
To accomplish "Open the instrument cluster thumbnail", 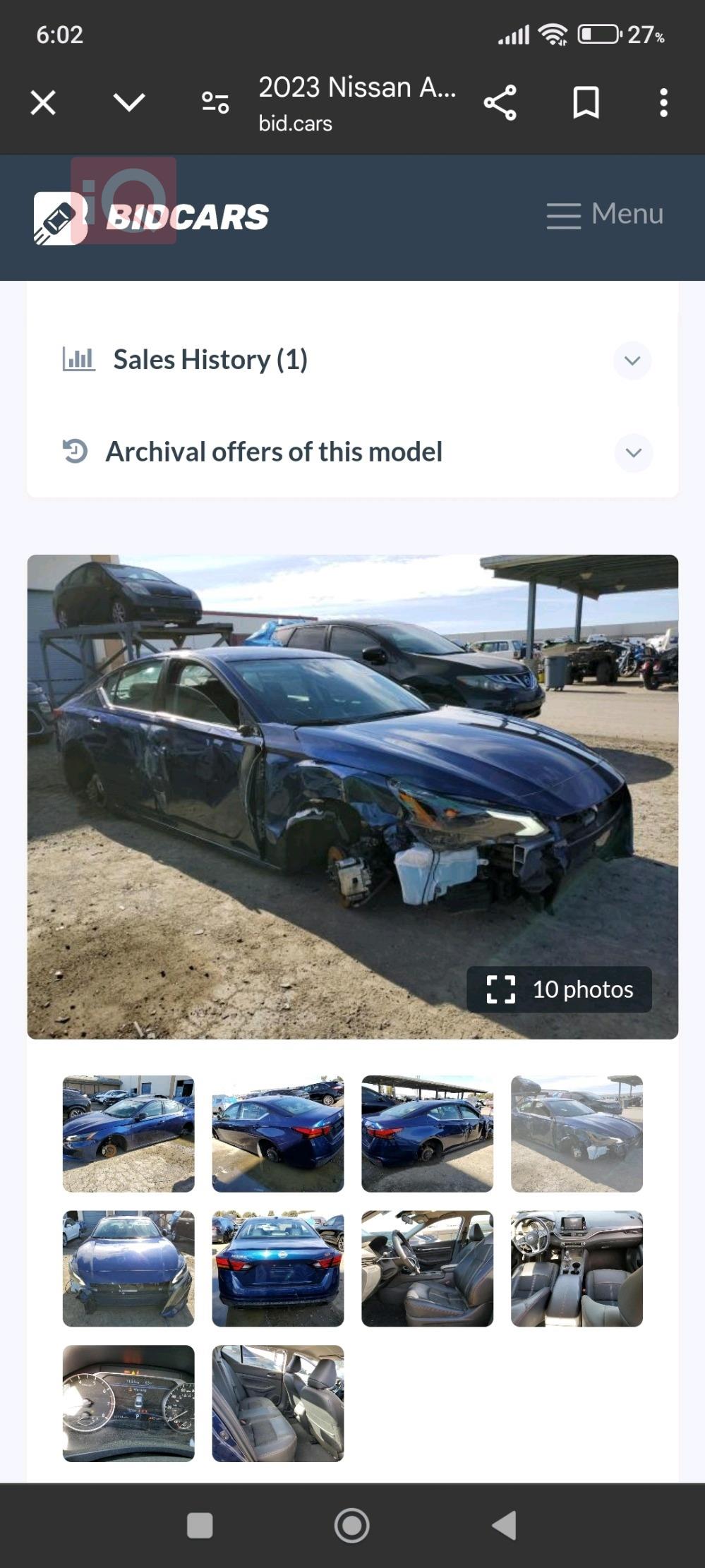I will pos(128,1403).
